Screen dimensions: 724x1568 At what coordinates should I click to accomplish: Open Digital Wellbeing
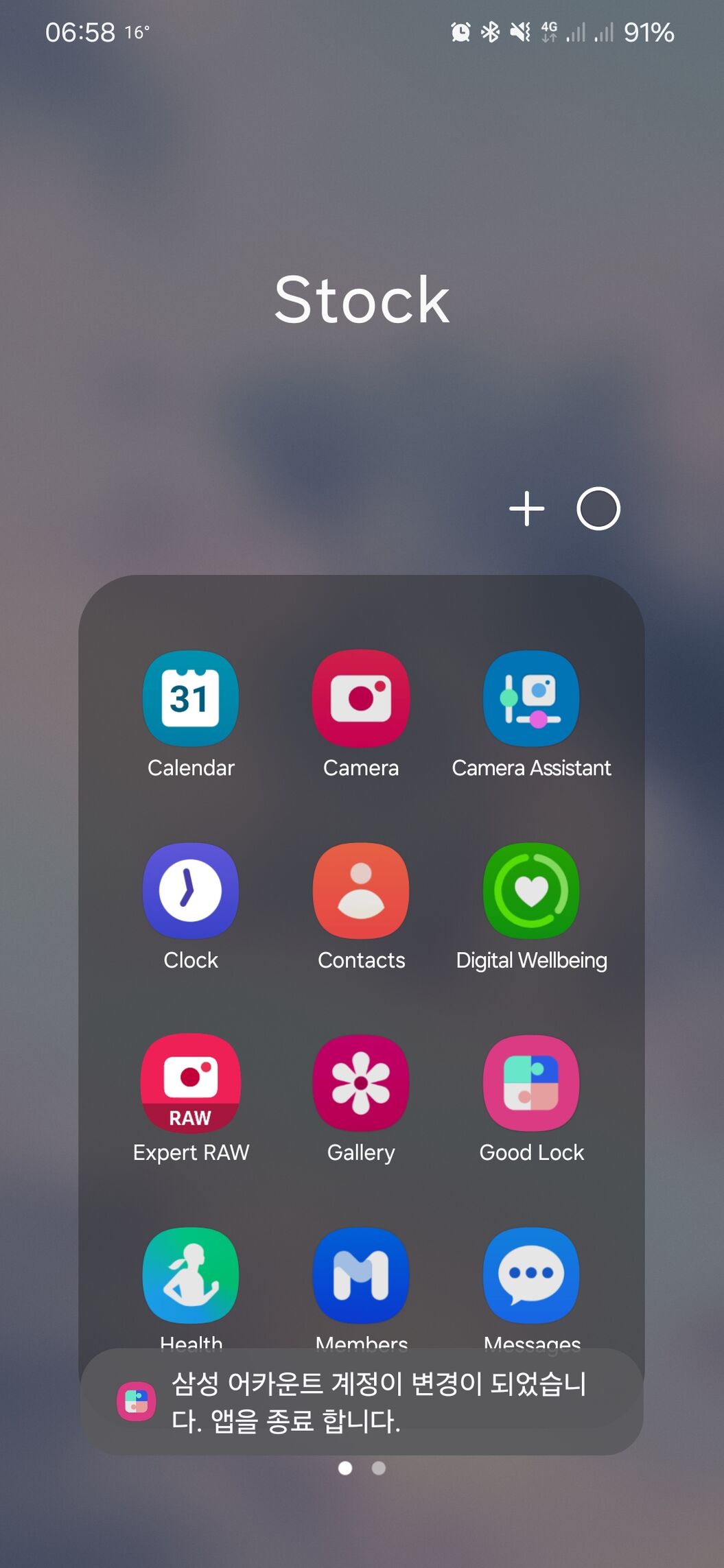point(531,891)
